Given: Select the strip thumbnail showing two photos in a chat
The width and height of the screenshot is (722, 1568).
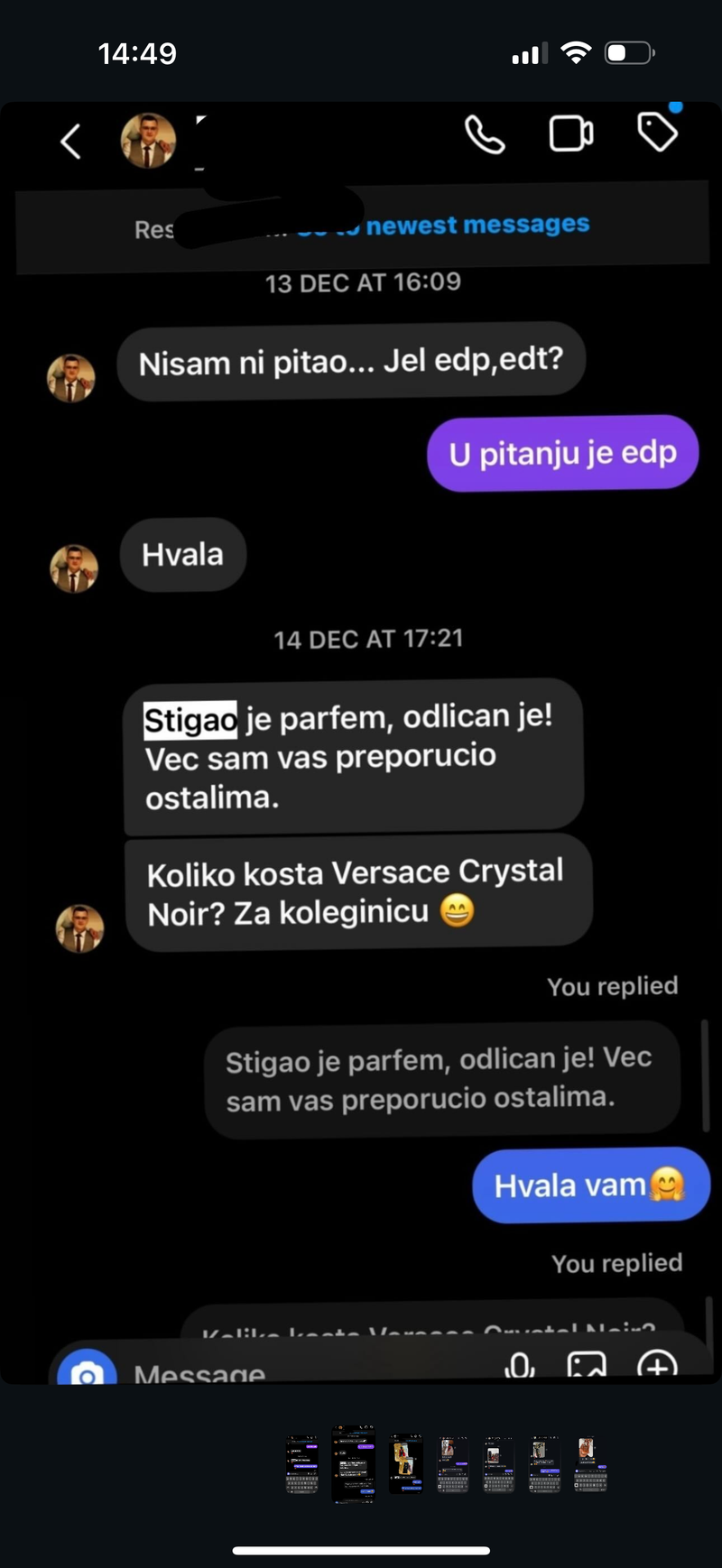Looking at the screenshot, I should point(405,1464).
